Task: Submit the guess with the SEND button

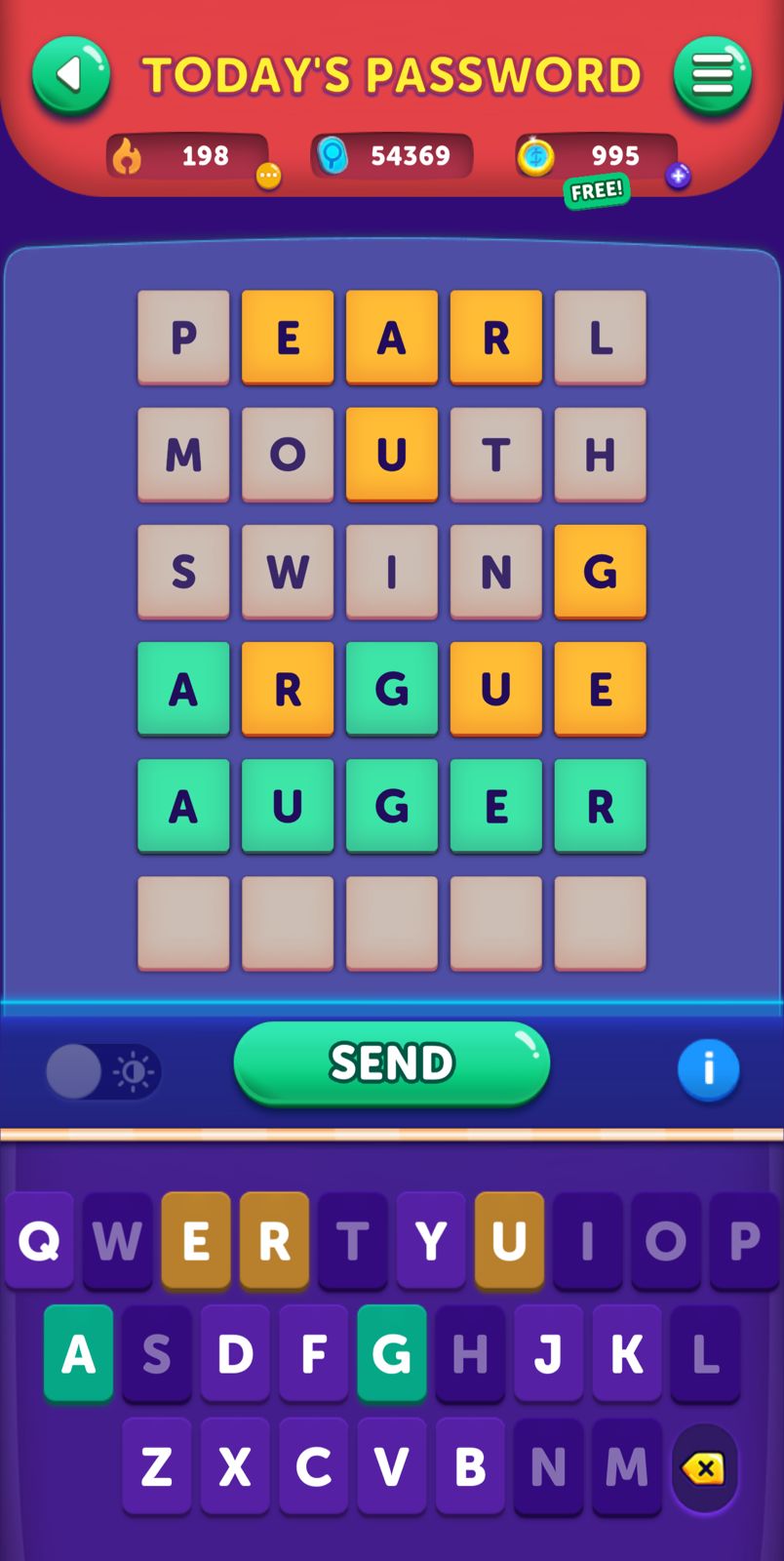Action: 391,1063
